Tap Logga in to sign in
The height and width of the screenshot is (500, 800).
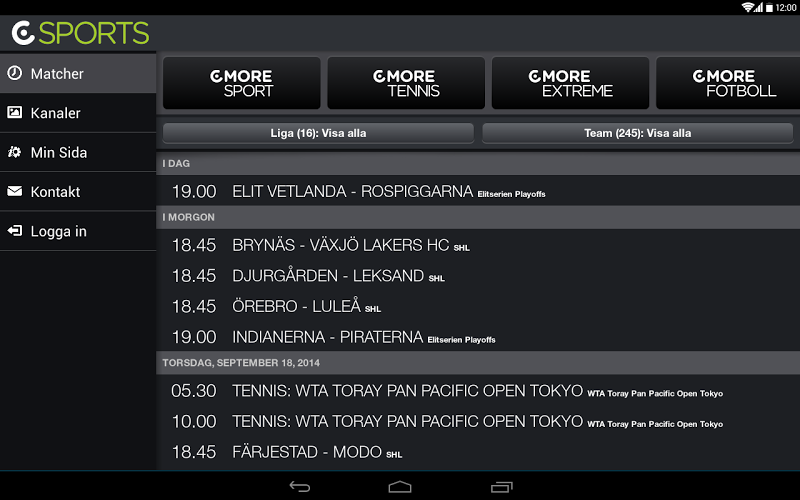tap(77, 231)
